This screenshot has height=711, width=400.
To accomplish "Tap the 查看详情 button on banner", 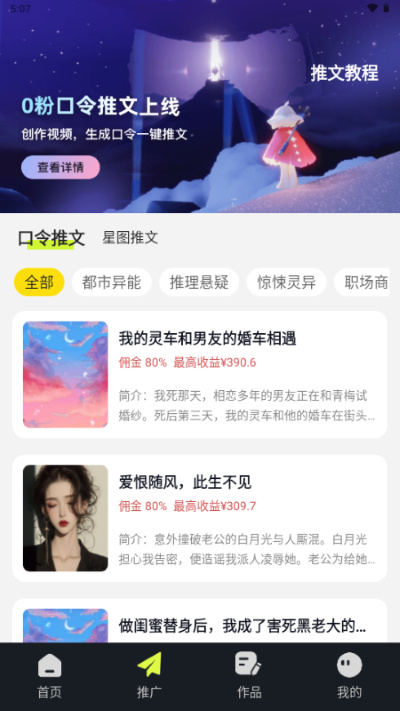I will (x=60, y=167).
